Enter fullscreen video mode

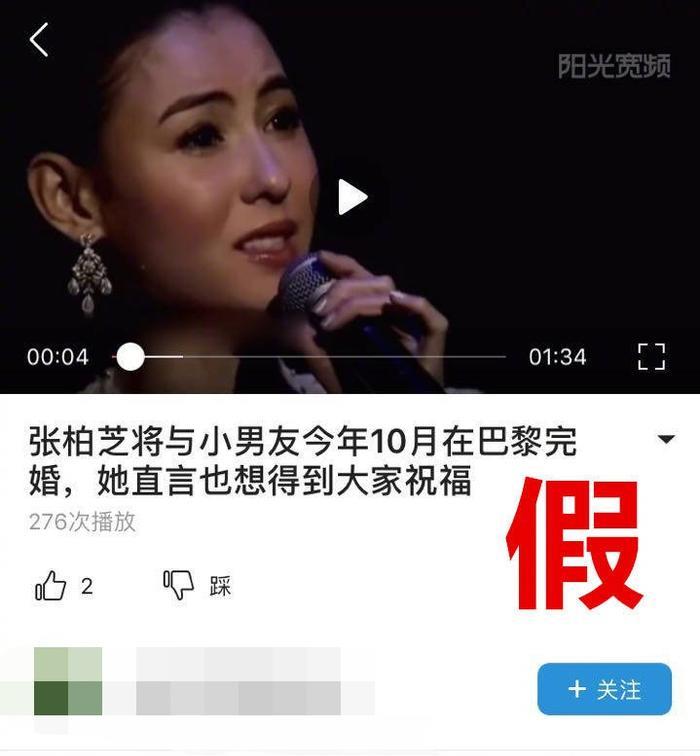[x=651, y=356]
